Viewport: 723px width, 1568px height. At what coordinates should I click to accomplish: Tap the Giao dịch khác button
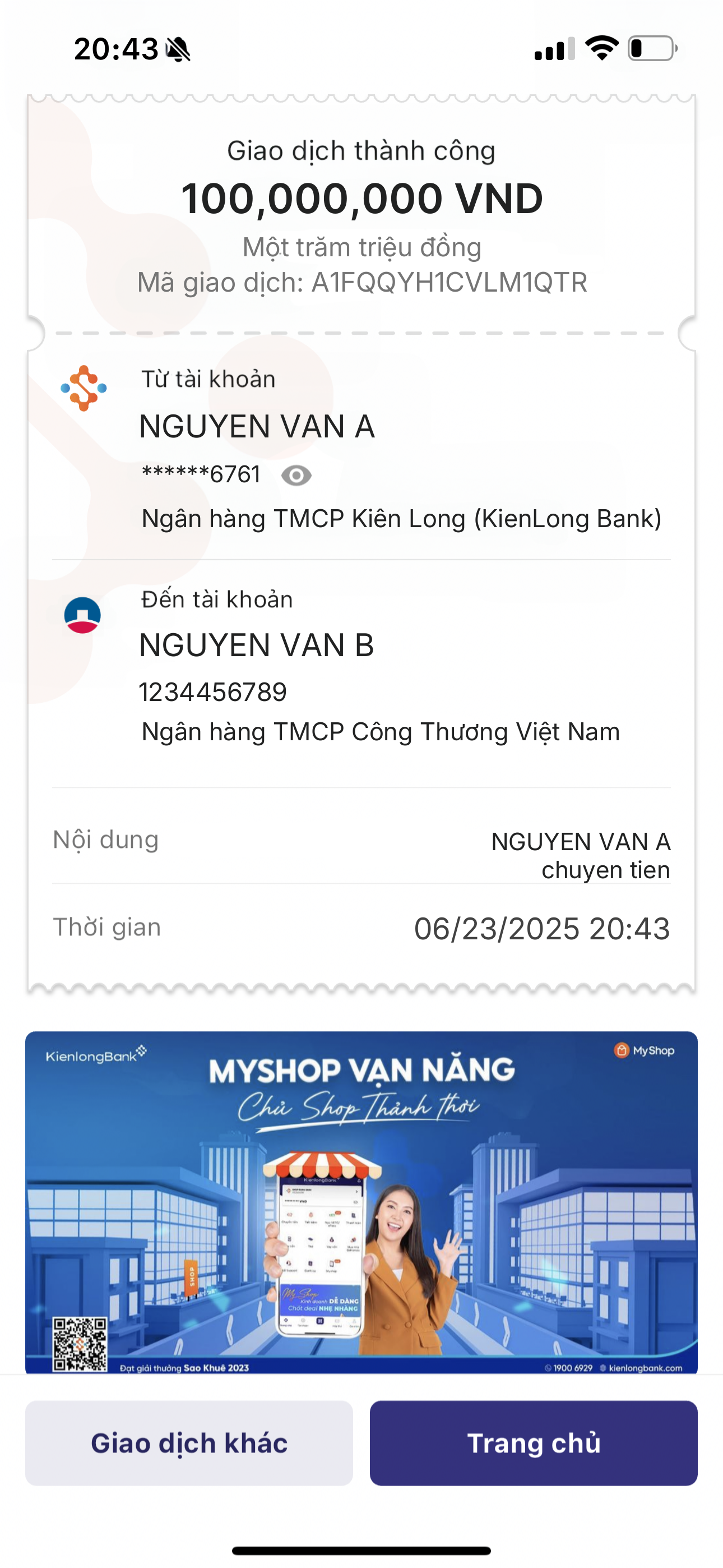(189, 1443)
